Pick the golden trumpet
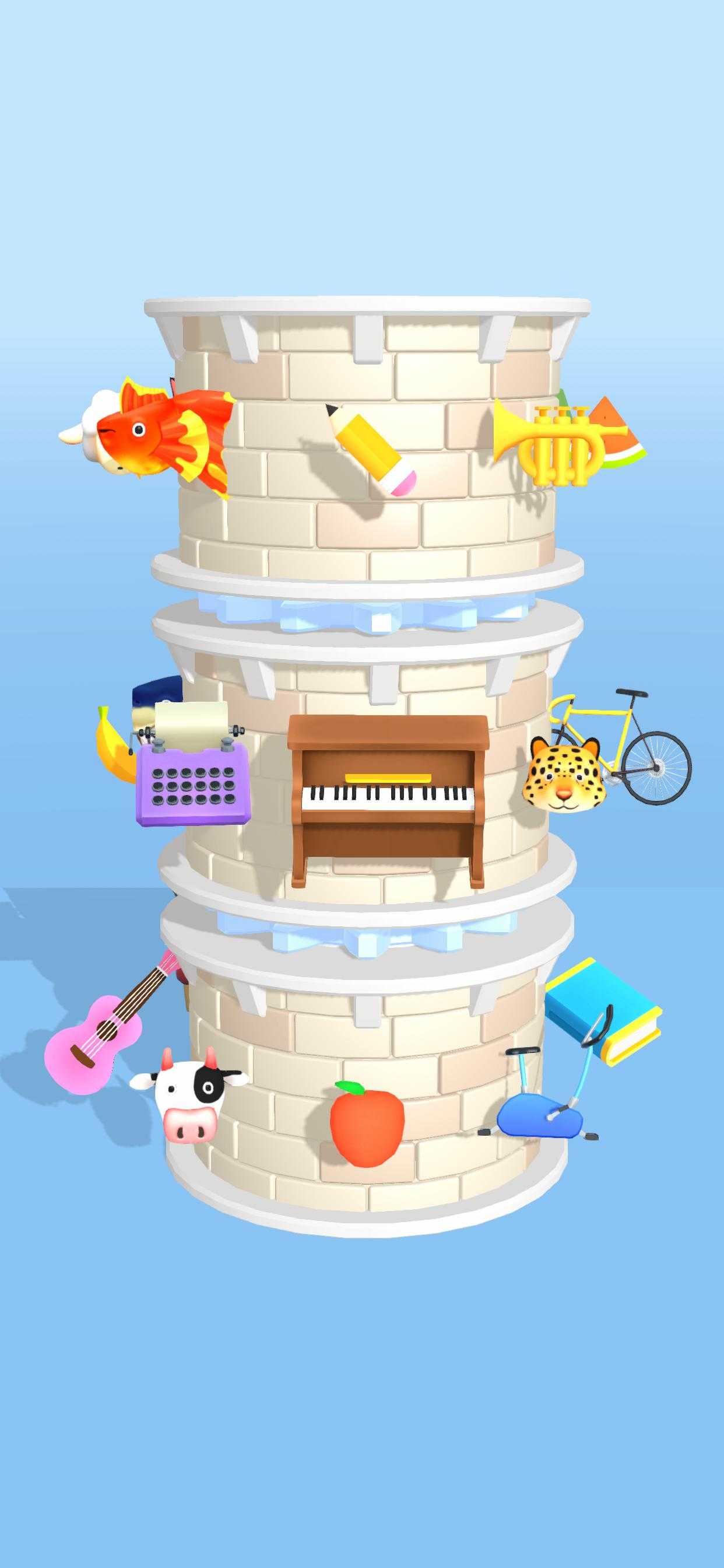 547,442
